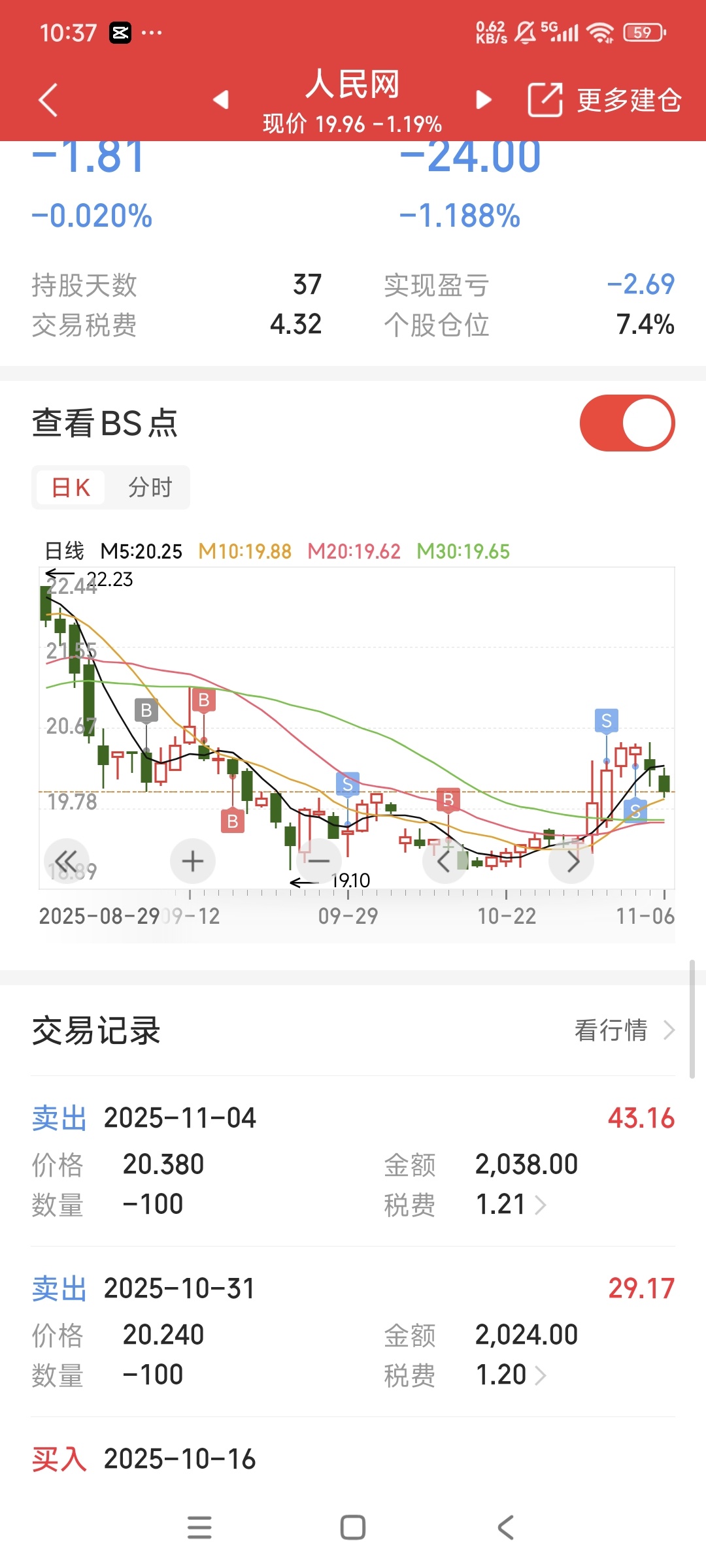Expand tax fee 1.21 details for 11-04 sale
The height and width of the screenshot is (1568, 706).
pos(511,1204)
